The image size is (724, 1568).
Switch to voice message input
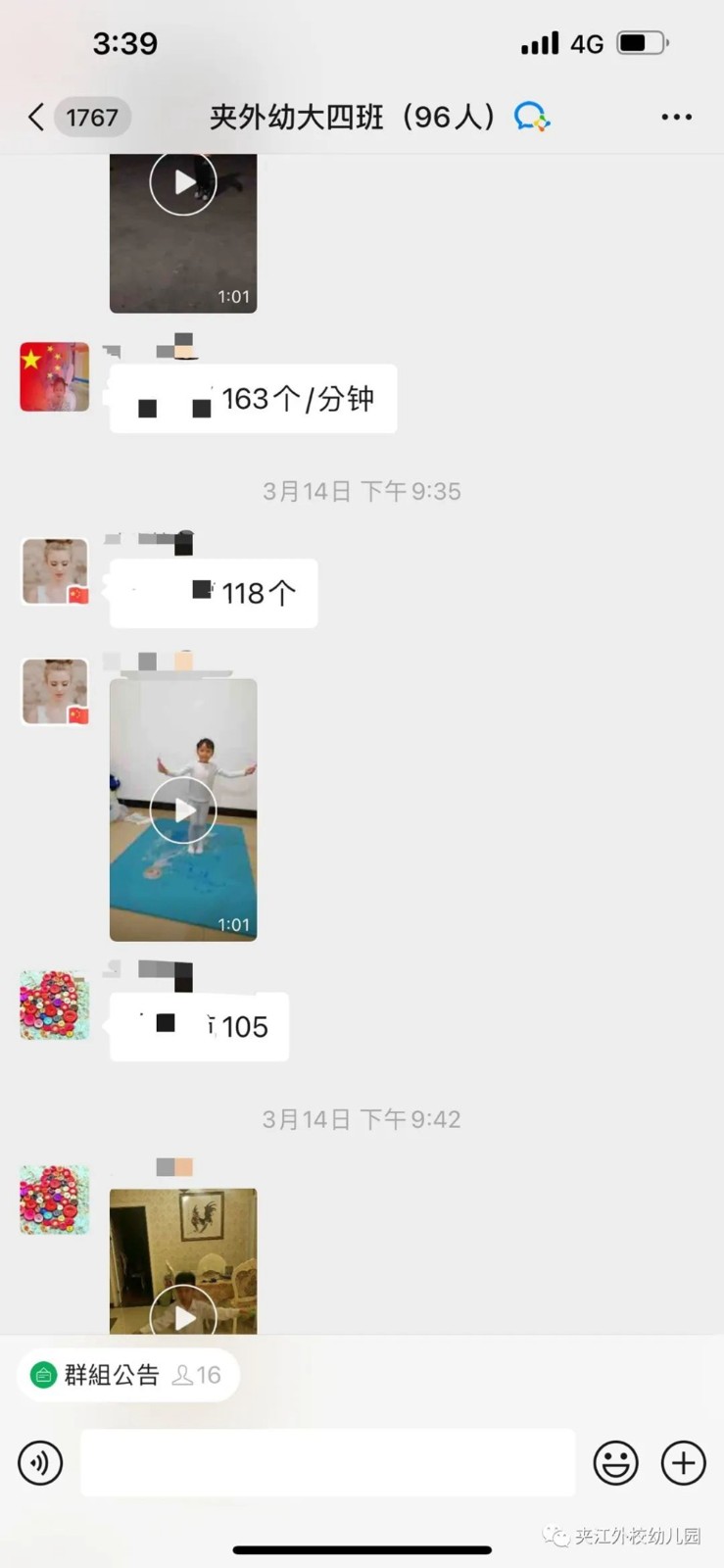tap(40, 1463)
